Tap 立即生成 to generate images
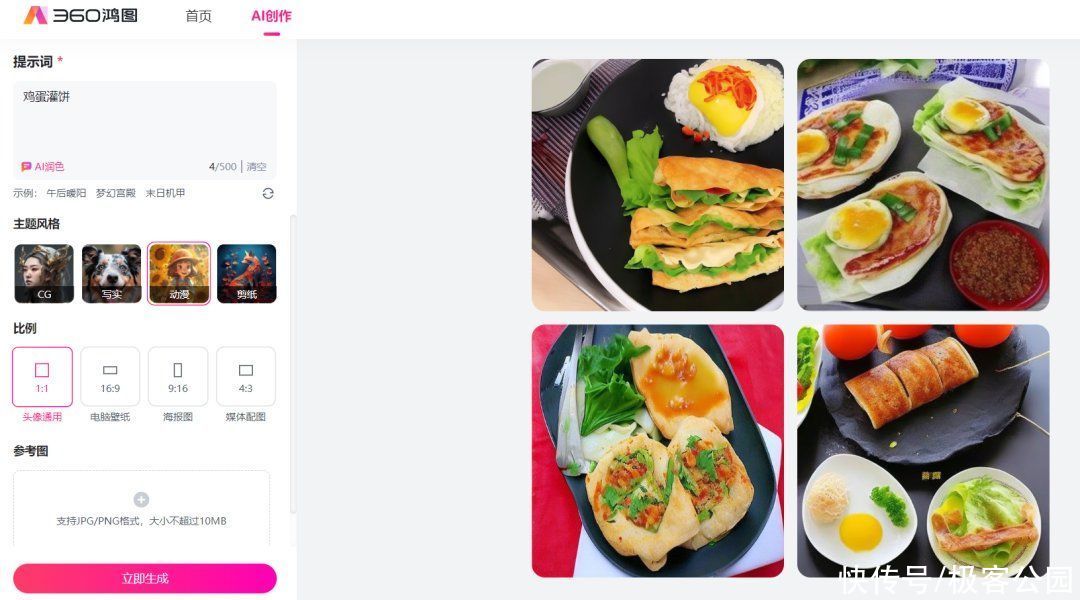1080x600 pixels. 145,578
